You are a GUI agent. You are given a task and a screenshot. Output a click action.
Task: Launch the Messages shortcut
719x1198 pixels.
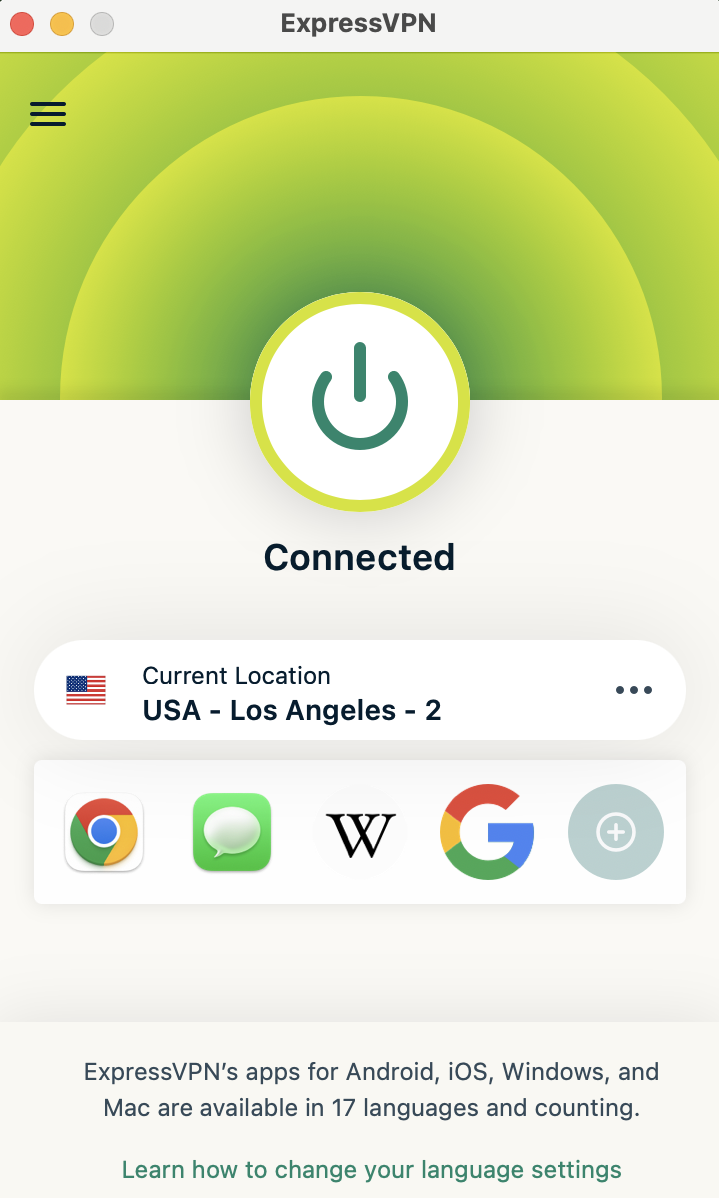click(232, 832)
